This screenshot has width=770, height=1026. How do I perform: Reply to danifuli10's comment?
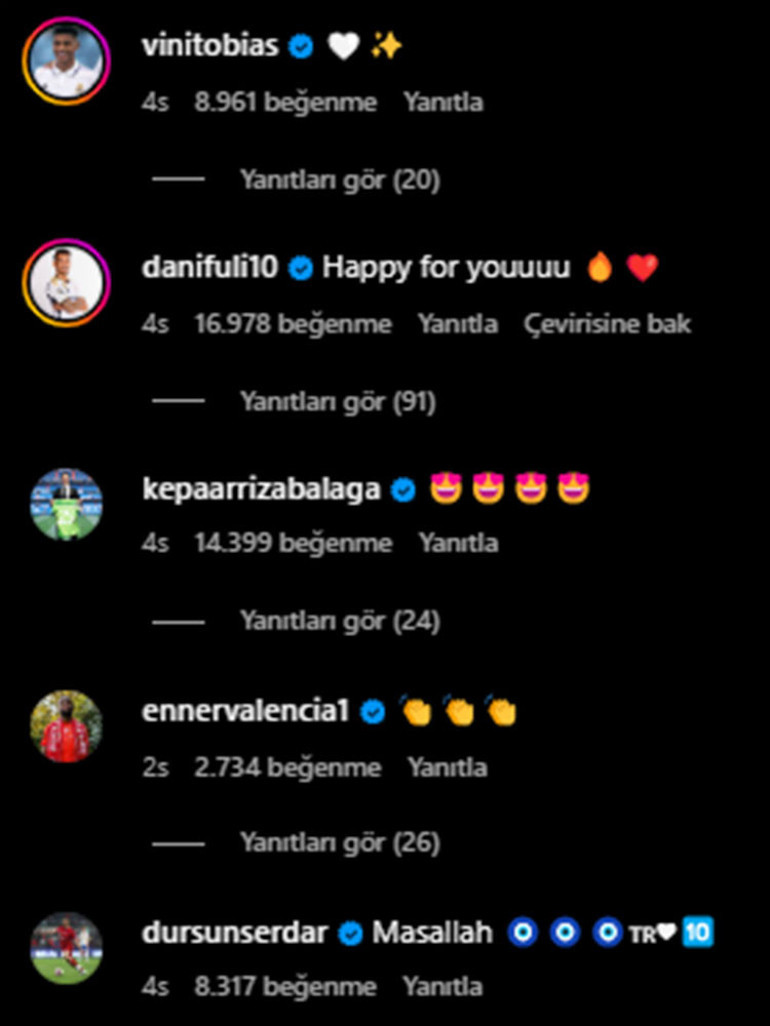pyautogui.click(x=458, y=324)
